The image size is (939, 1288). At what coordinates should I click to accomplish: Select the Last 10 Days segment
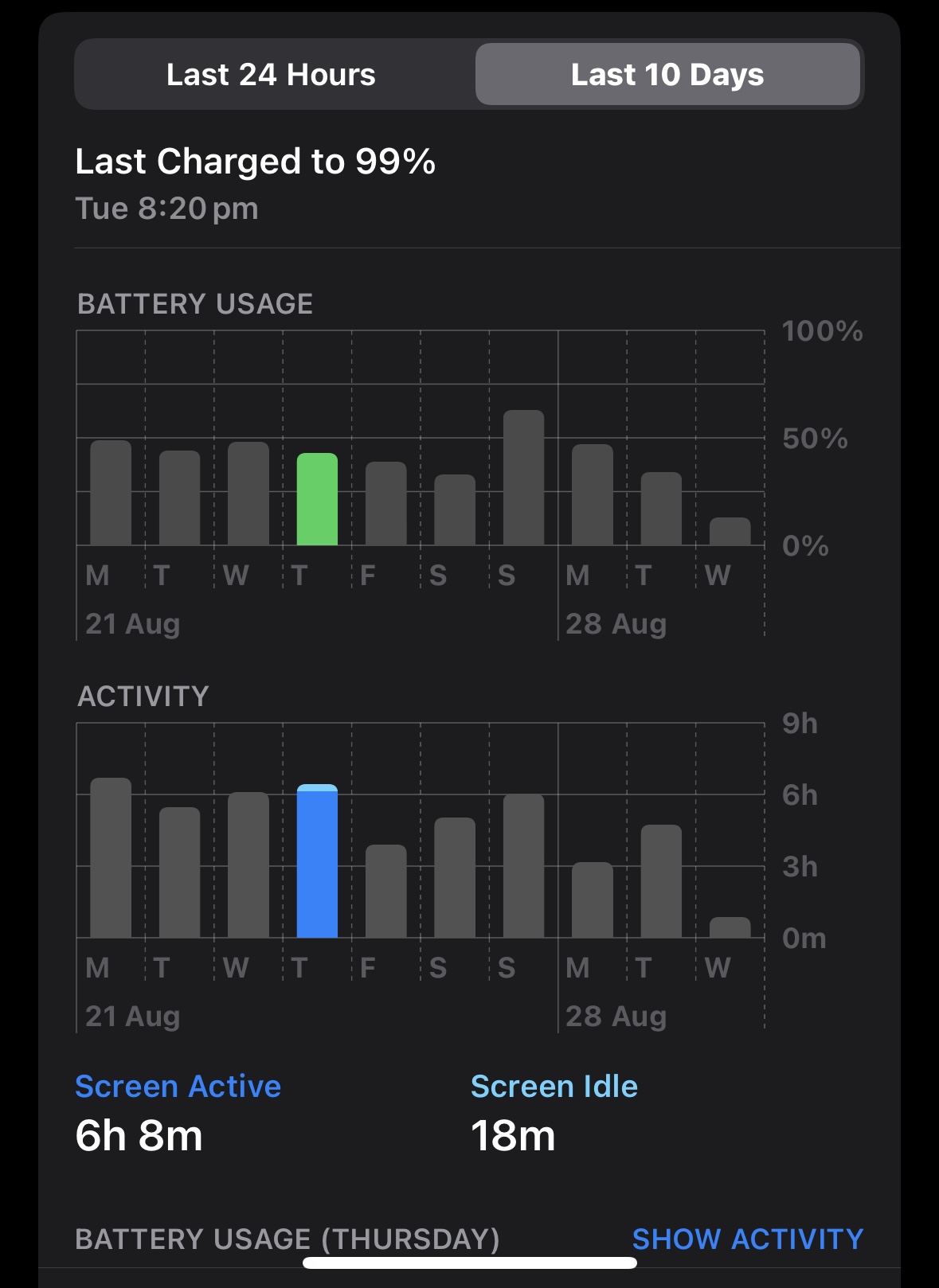point(667,75)
